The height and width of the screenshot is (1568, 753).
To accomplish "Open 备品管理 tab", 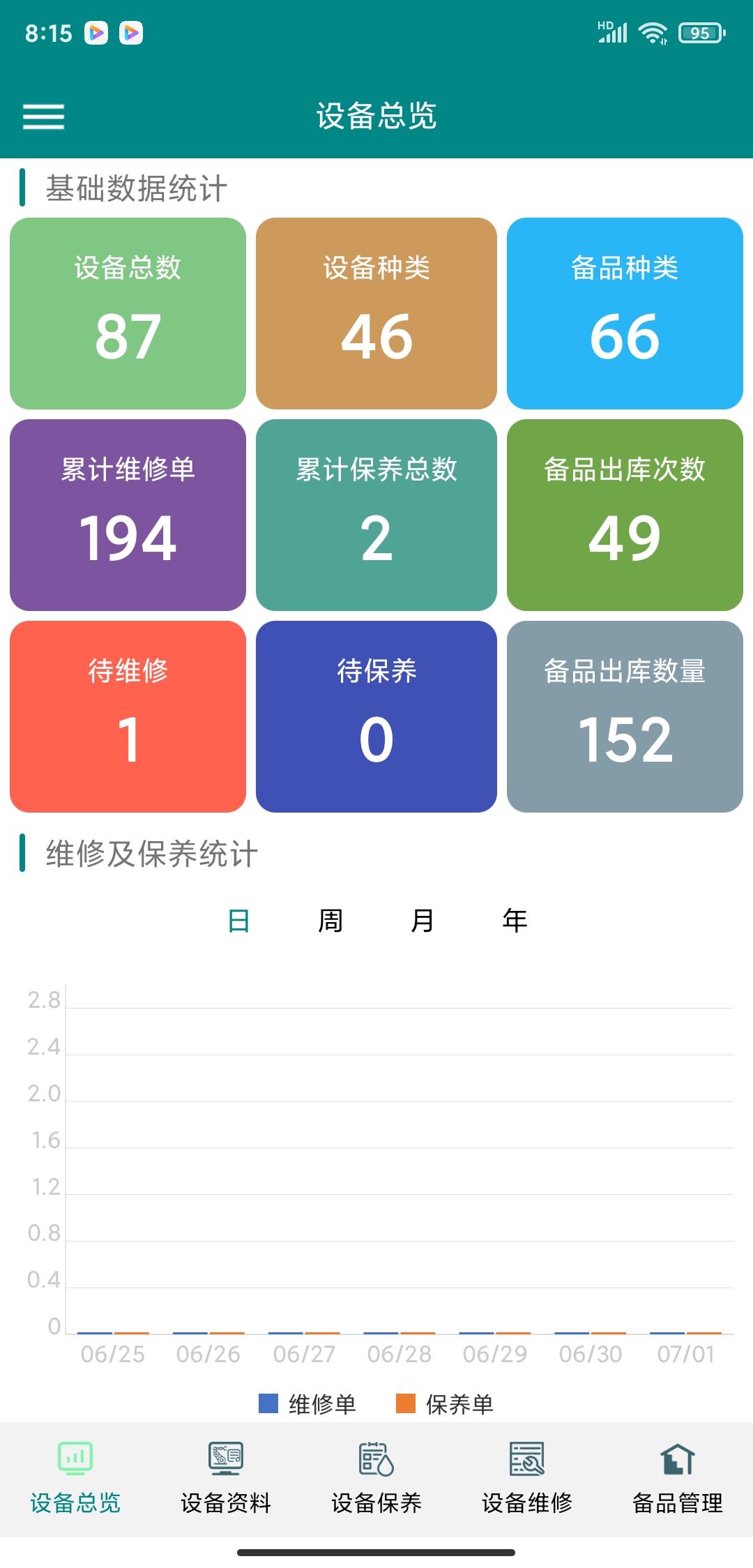I will [x=678, y=1479].
